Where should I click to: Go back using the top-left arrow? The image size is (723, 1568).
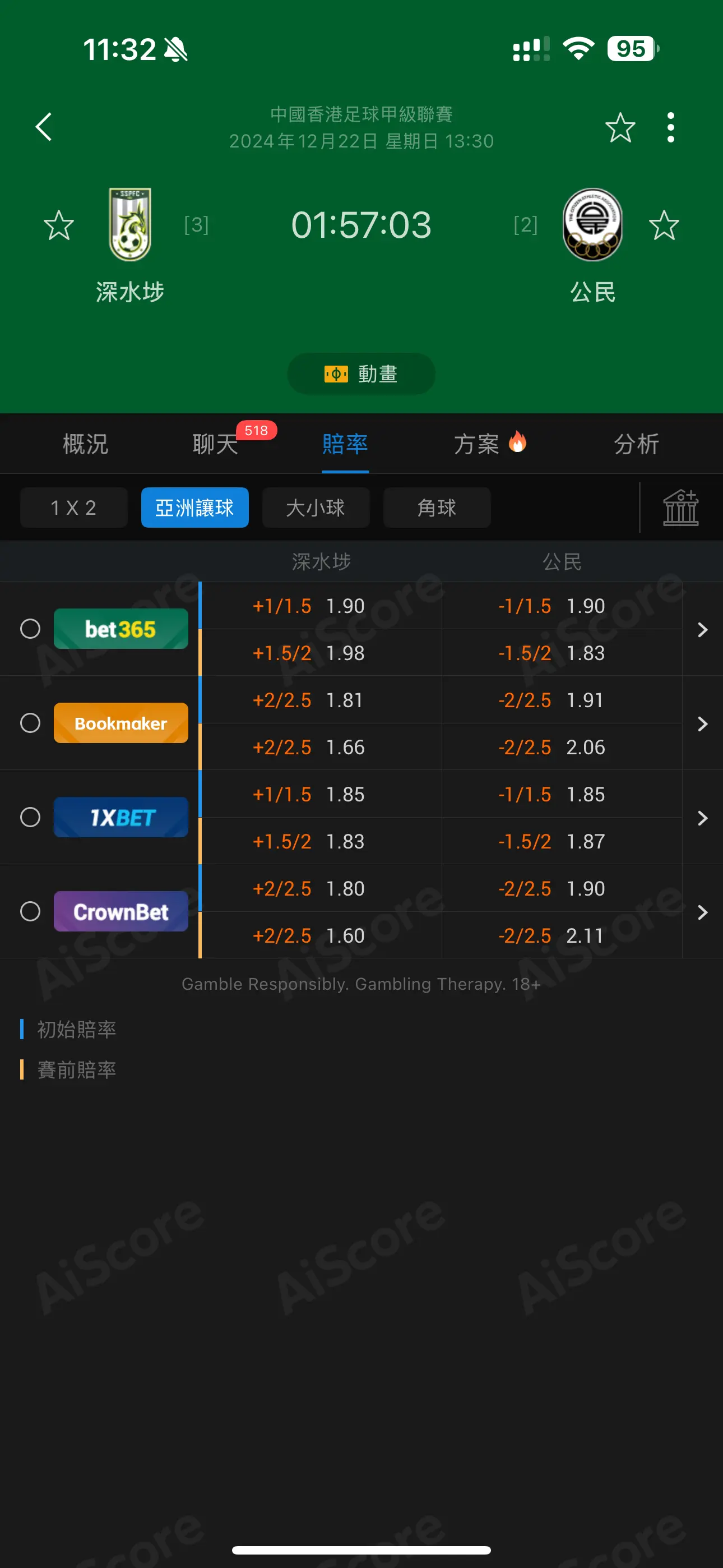(44, 127)
